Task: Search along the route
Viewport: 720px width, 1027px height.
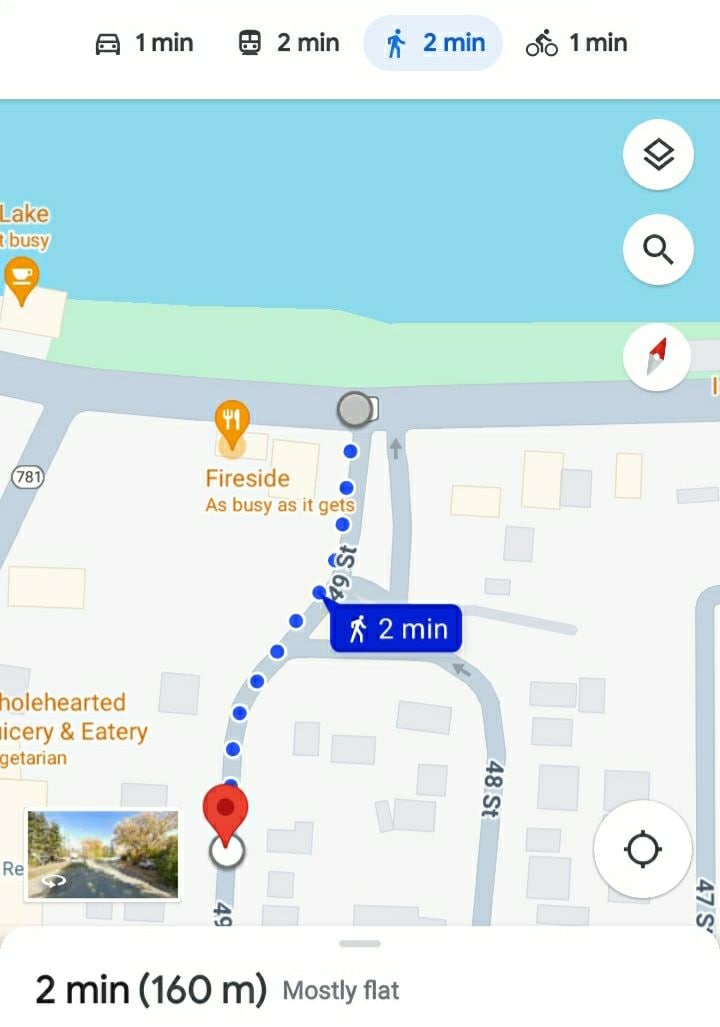Action: pos(658,249)
